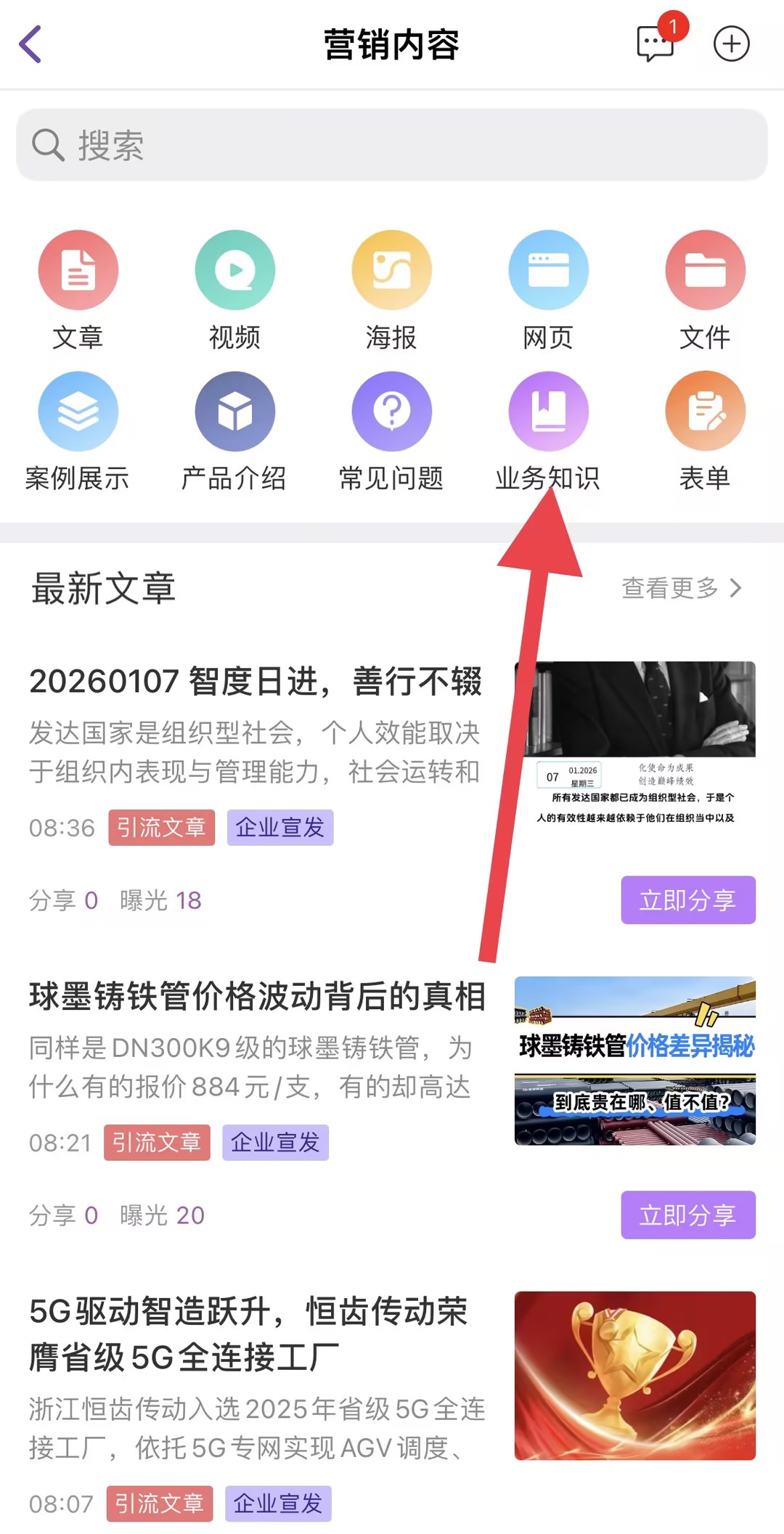Viewport: 784px width, 1534px height.
Task: Share the 智度日进 article with 立即分享
Action: pos(687,900)
